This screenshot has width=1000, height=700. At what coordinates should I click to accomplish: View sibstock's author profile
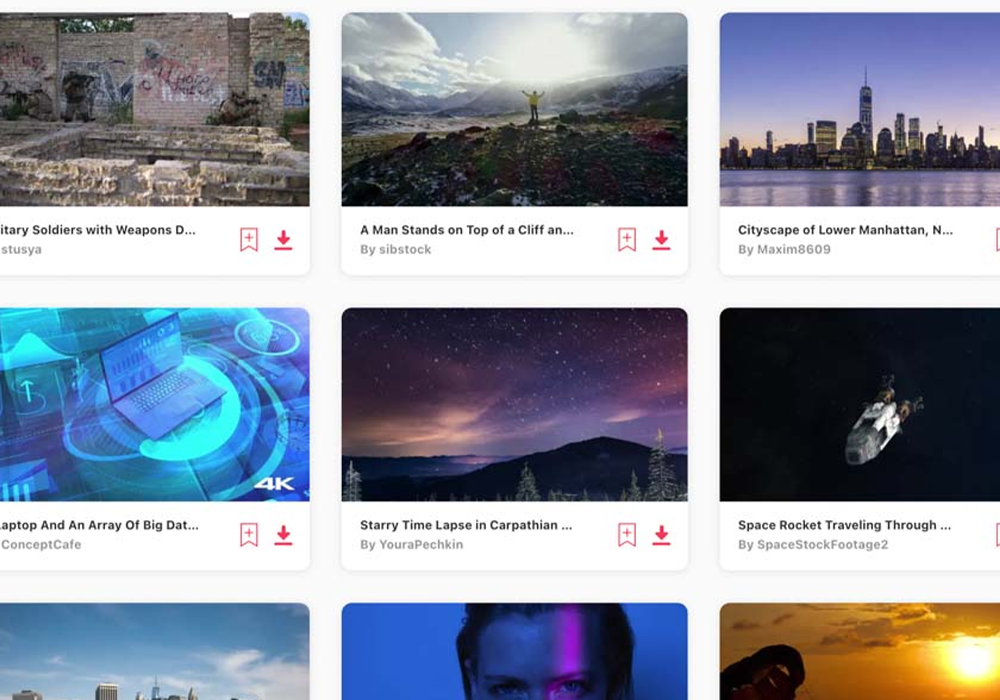(404, 249)
